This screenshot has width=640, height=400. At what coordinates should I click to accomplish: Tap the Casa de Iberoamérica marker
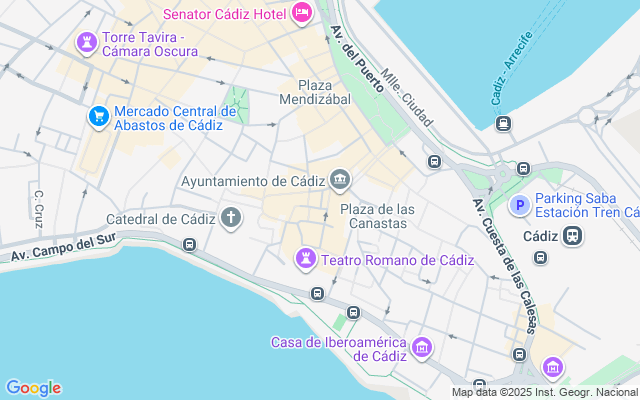coord(421,349)
